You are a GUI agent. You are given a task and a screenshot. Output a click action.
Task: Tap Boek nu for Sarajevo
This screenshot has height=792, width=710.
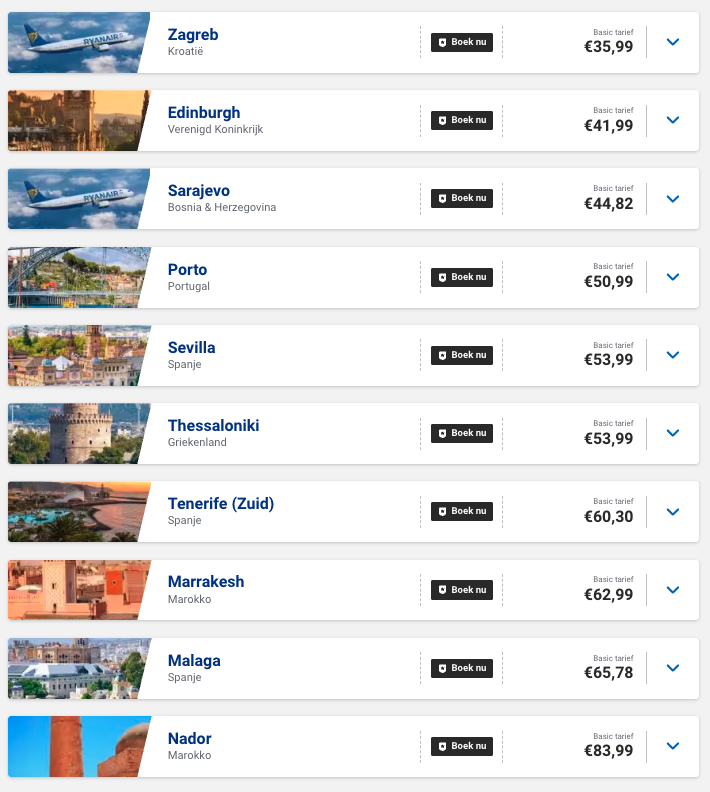pos(461,198)
